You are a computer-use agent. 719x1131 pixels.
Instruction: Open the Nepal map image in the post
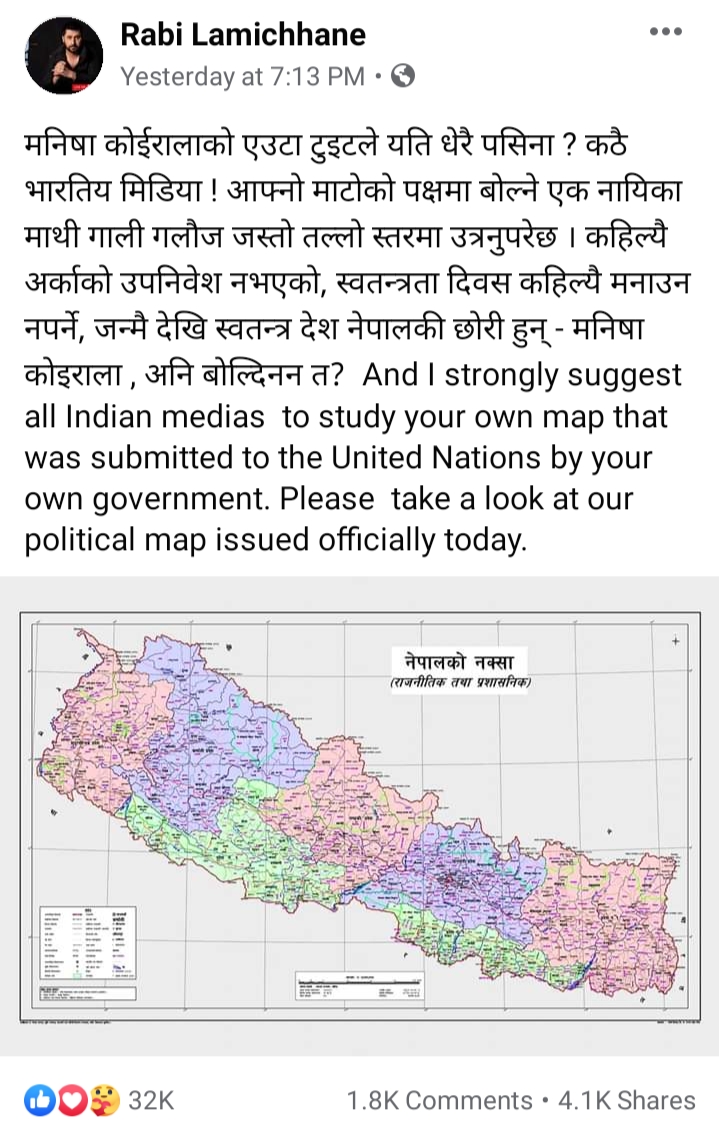tap(360, 815)
